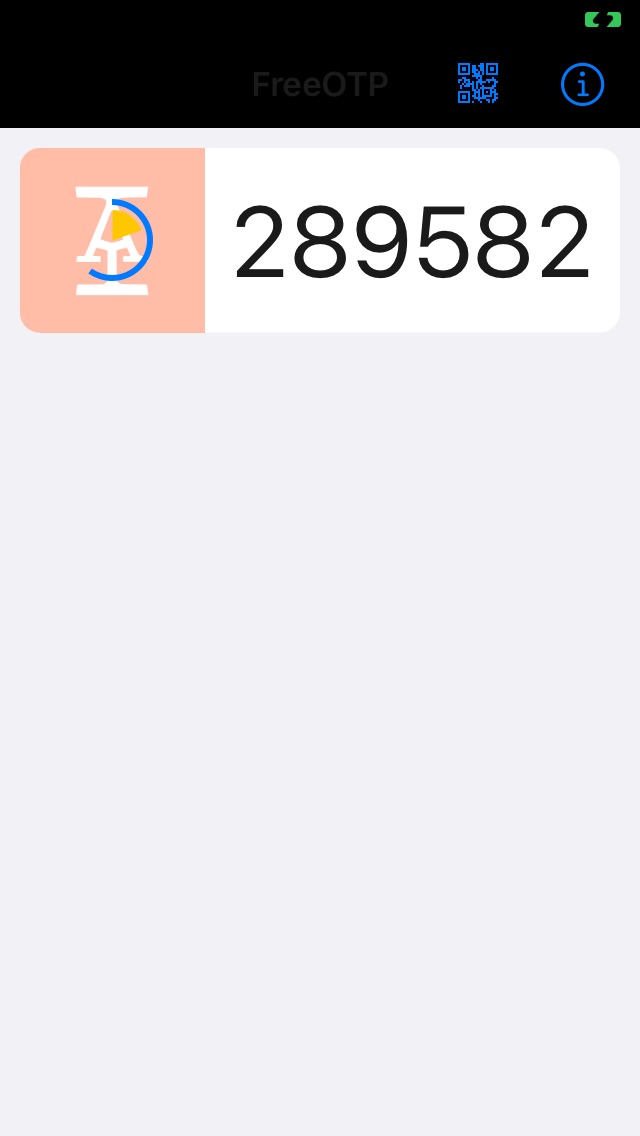Open the QR code scanner

(478, 84)
